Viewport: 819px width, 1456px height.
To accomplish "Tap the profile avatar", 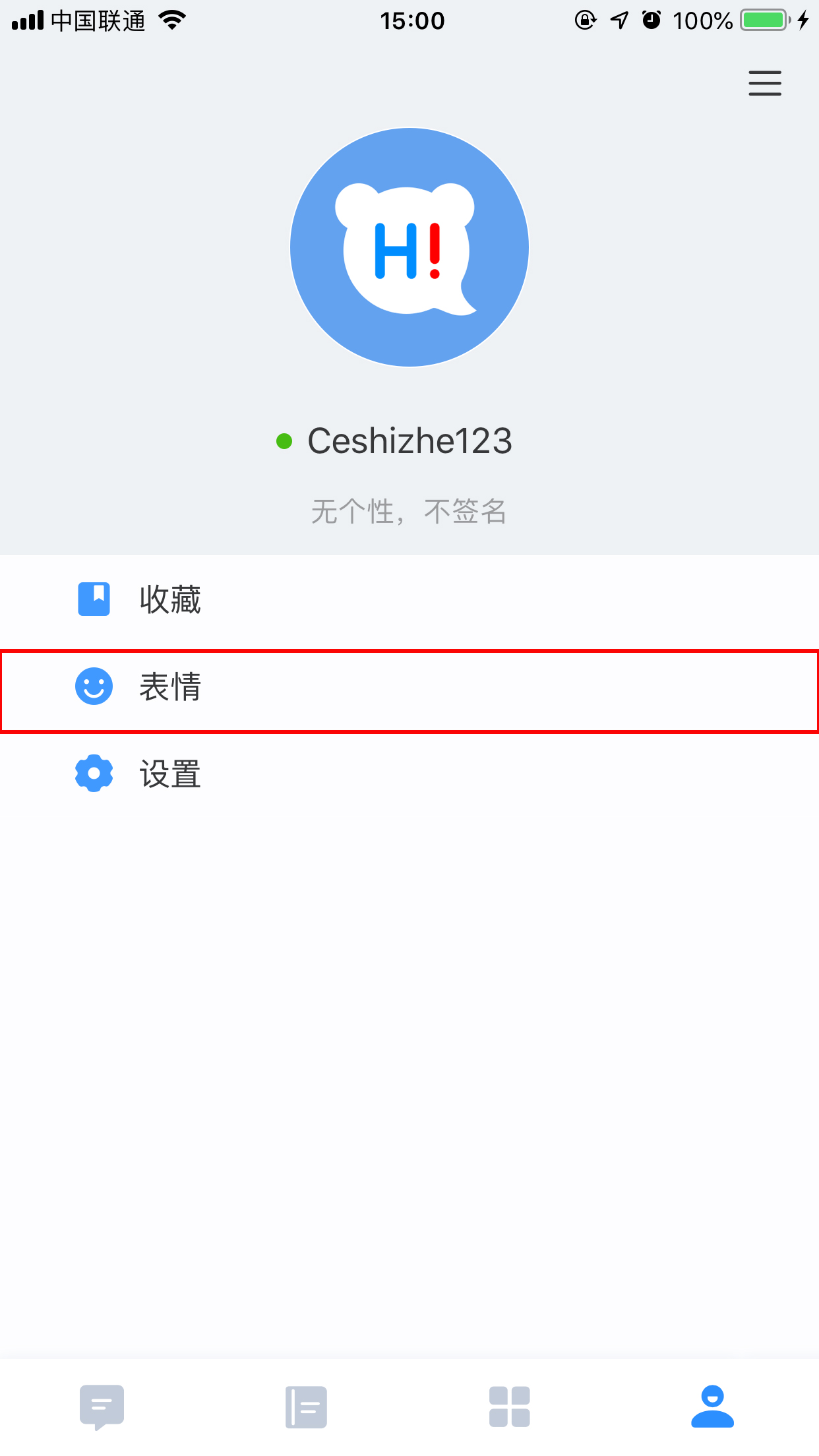I will pos(409,247).
